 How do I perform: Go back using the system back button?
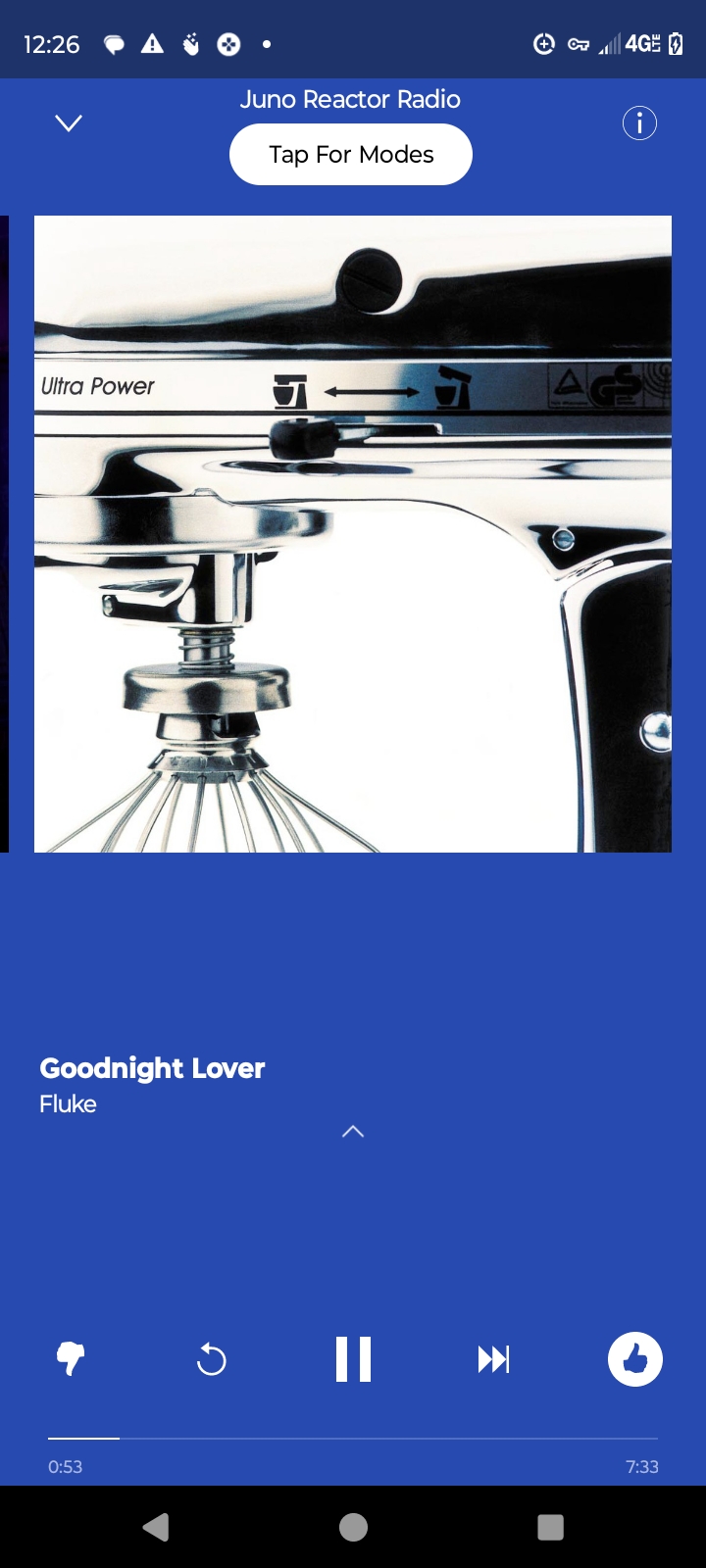click(x=156, y=1527)
